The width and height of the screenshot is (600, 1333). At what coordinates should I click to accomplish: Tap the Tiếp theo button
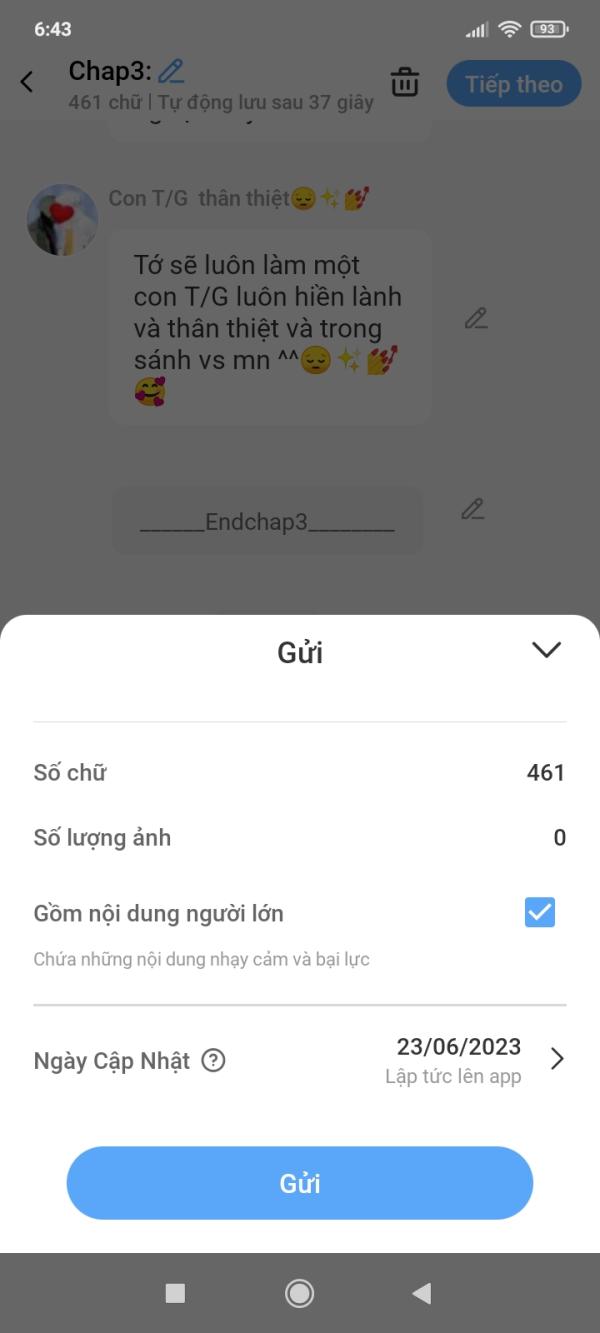tap(514, 84)
